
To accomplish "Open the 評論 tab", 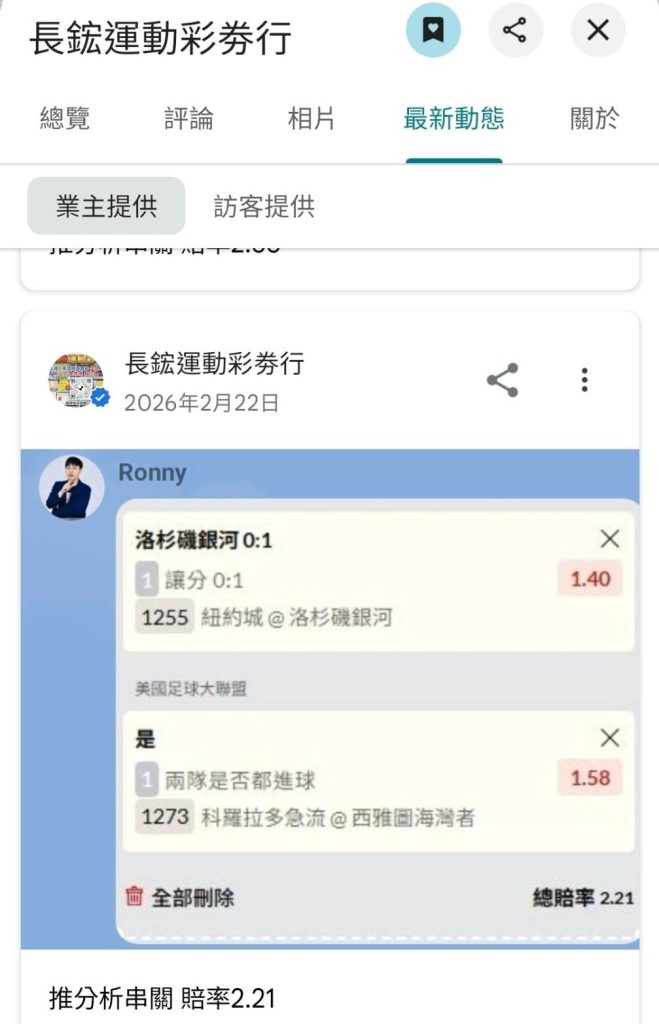I will [188, 119].
